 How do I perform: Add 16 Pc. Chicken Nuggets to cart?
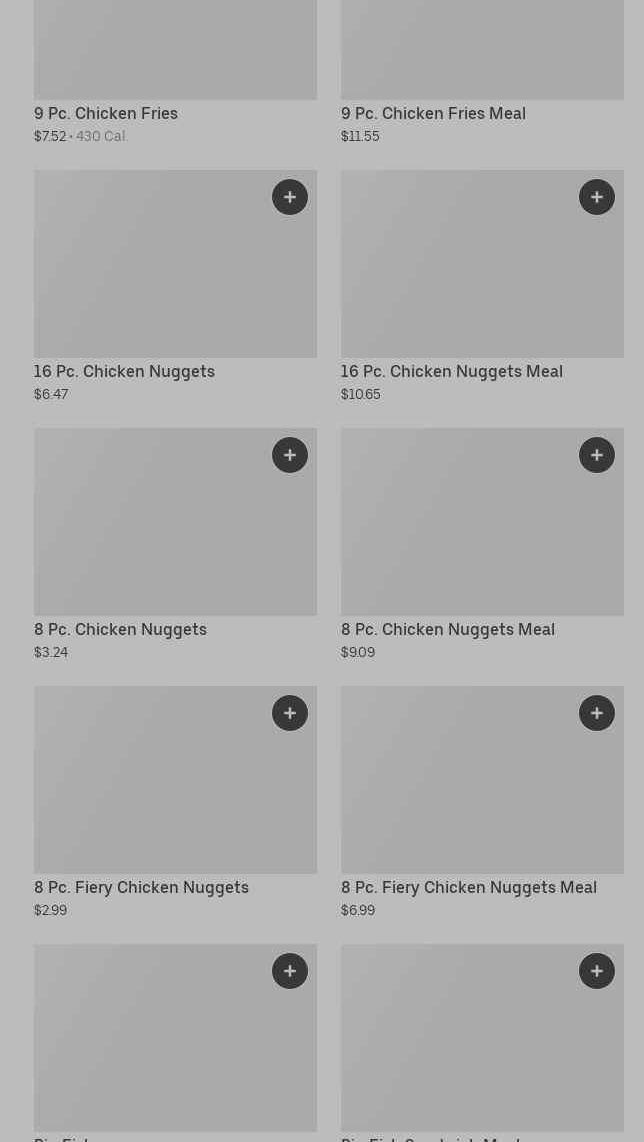click(290, 197)
